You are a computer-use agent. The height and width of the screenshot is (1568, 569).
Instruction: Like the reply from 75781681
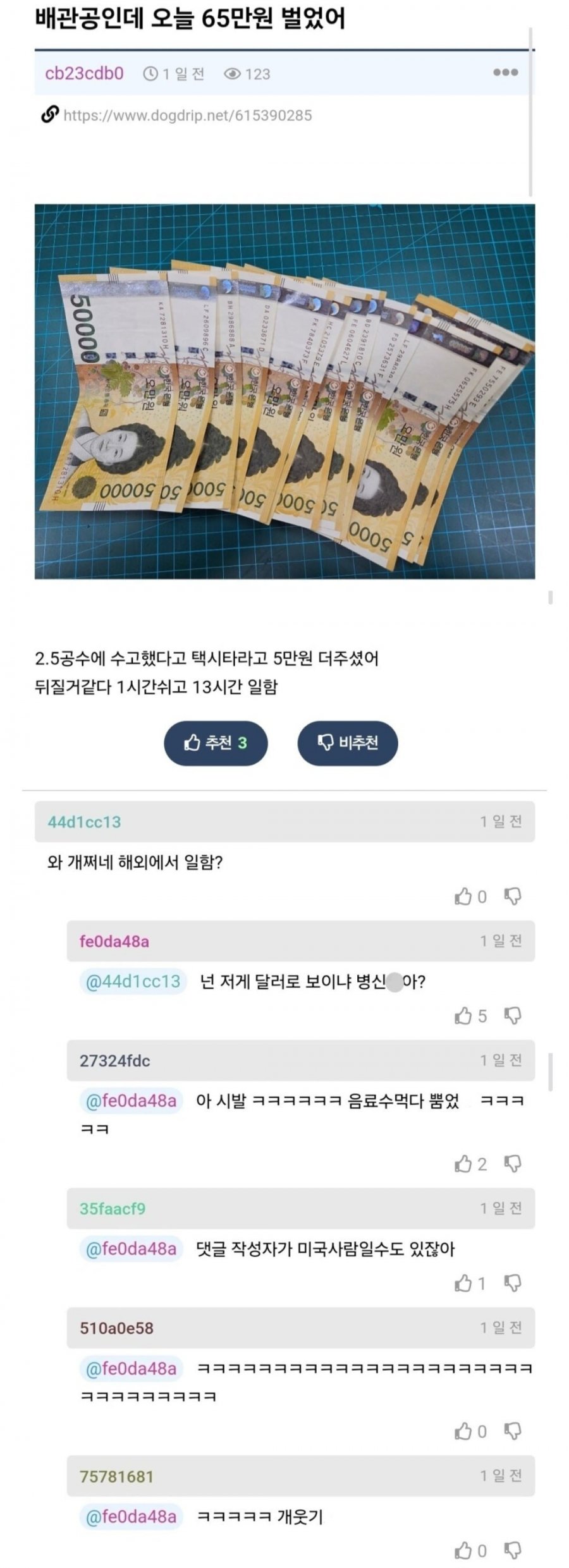click(x=464, y=1550)
